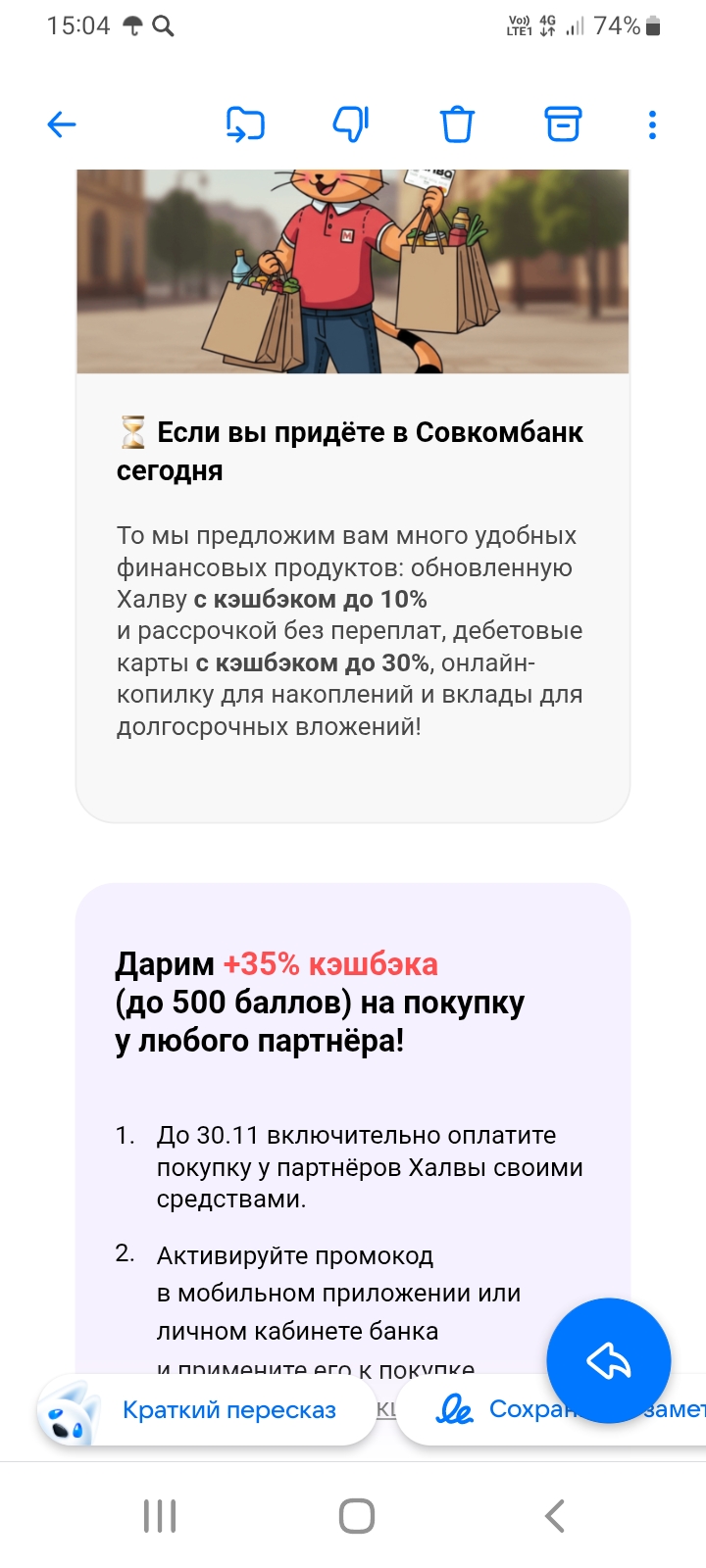Archive this email

pos(563,124)
